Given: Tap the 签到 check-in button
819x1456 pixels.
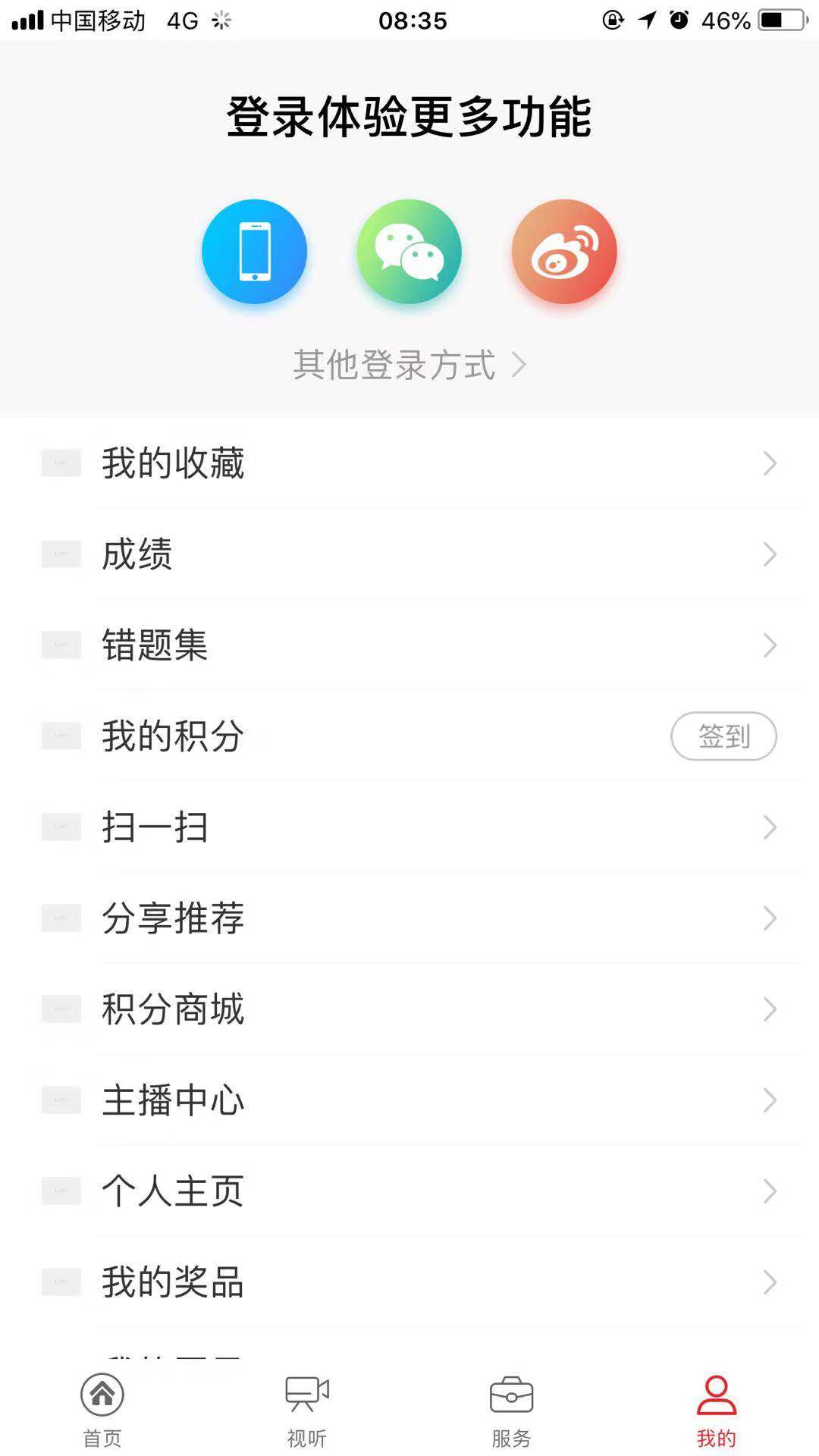Looking at the screenshot, I should [x=724, y=736].
